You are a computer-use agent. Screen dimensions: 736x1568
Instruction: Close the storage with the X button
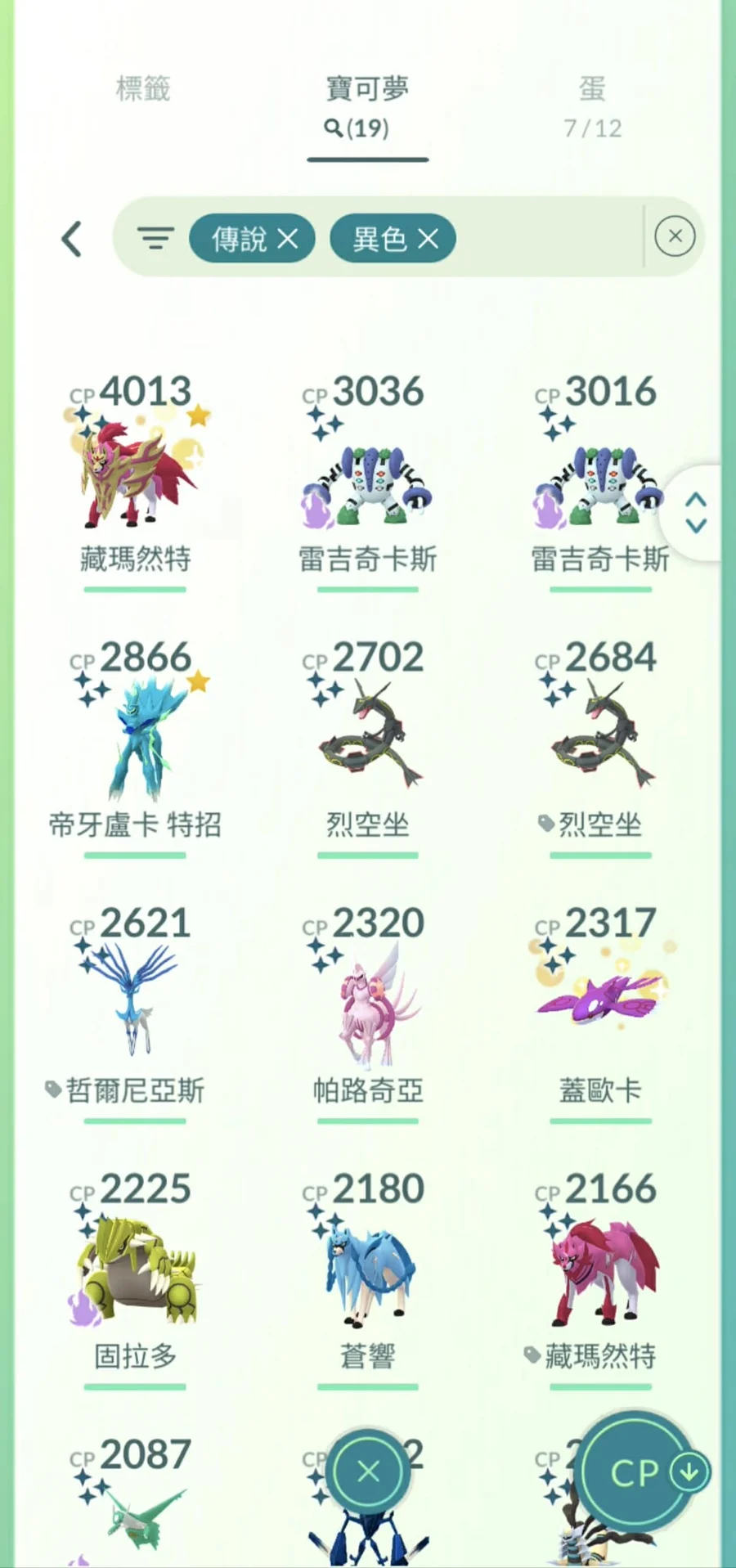pos(368,1472)
